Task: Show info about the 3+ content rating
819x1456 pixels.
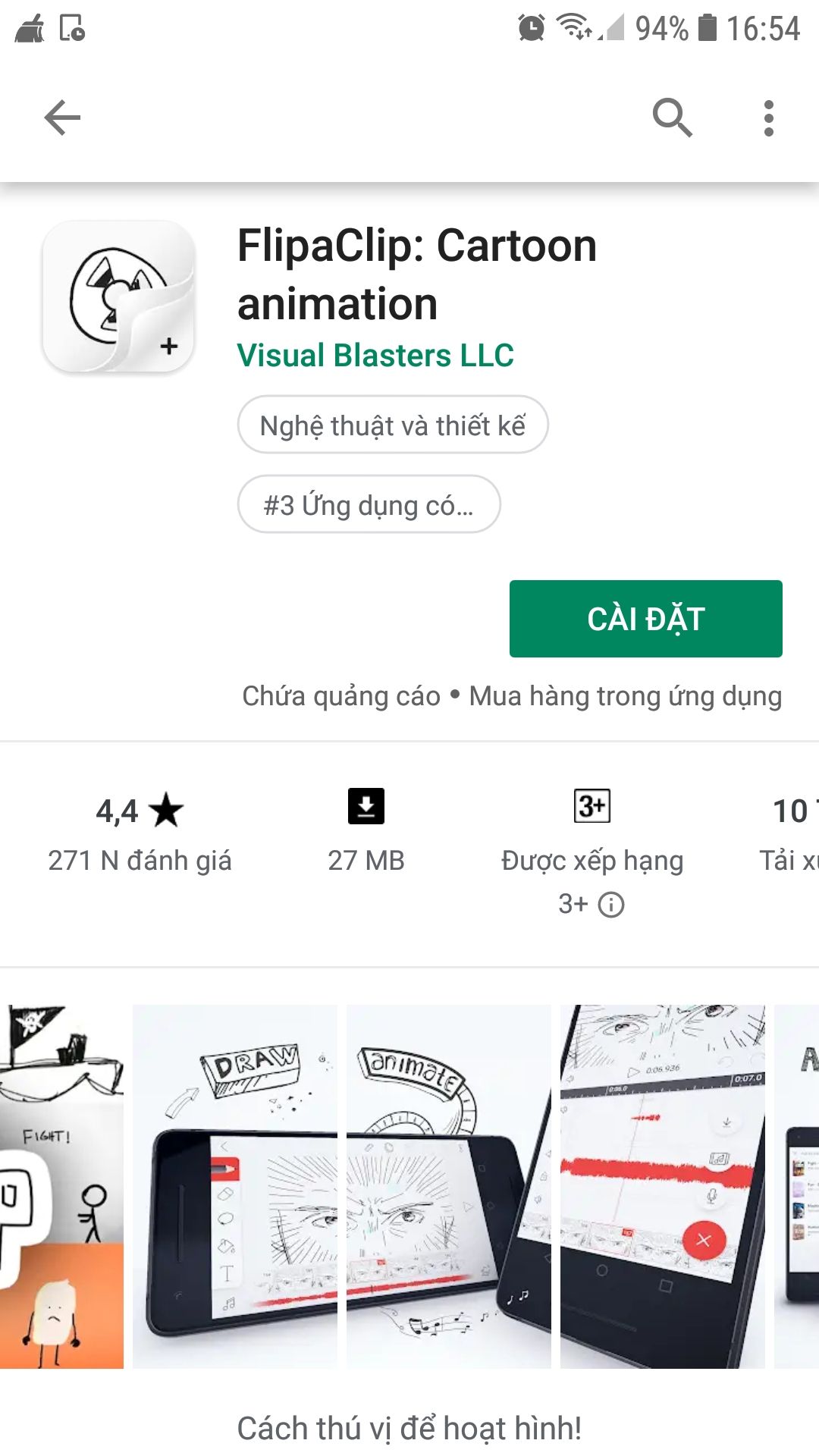Action: [611, 905]
